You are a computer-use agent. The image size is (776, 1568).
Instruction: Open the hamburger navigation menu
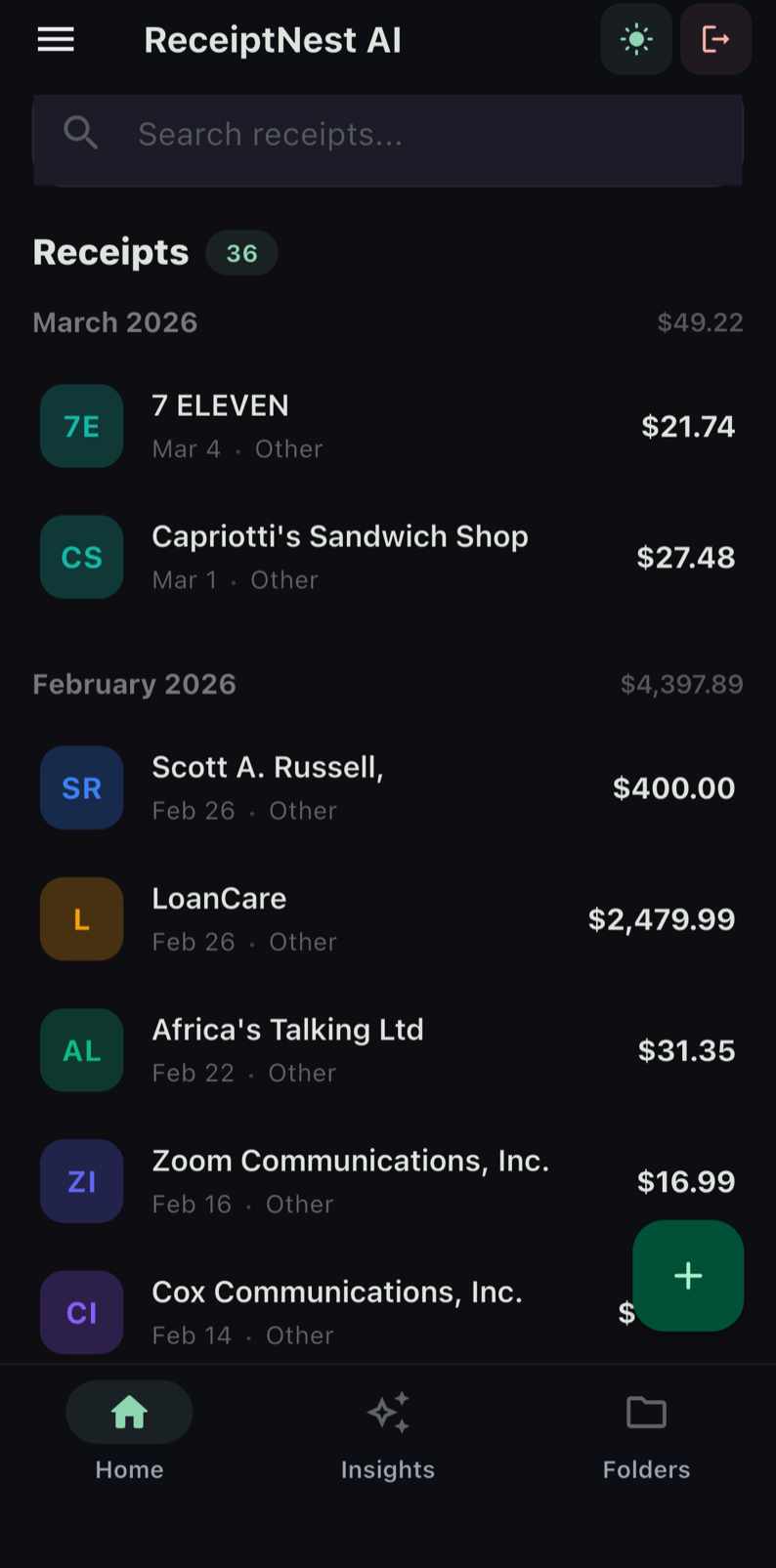click(55, 40)
